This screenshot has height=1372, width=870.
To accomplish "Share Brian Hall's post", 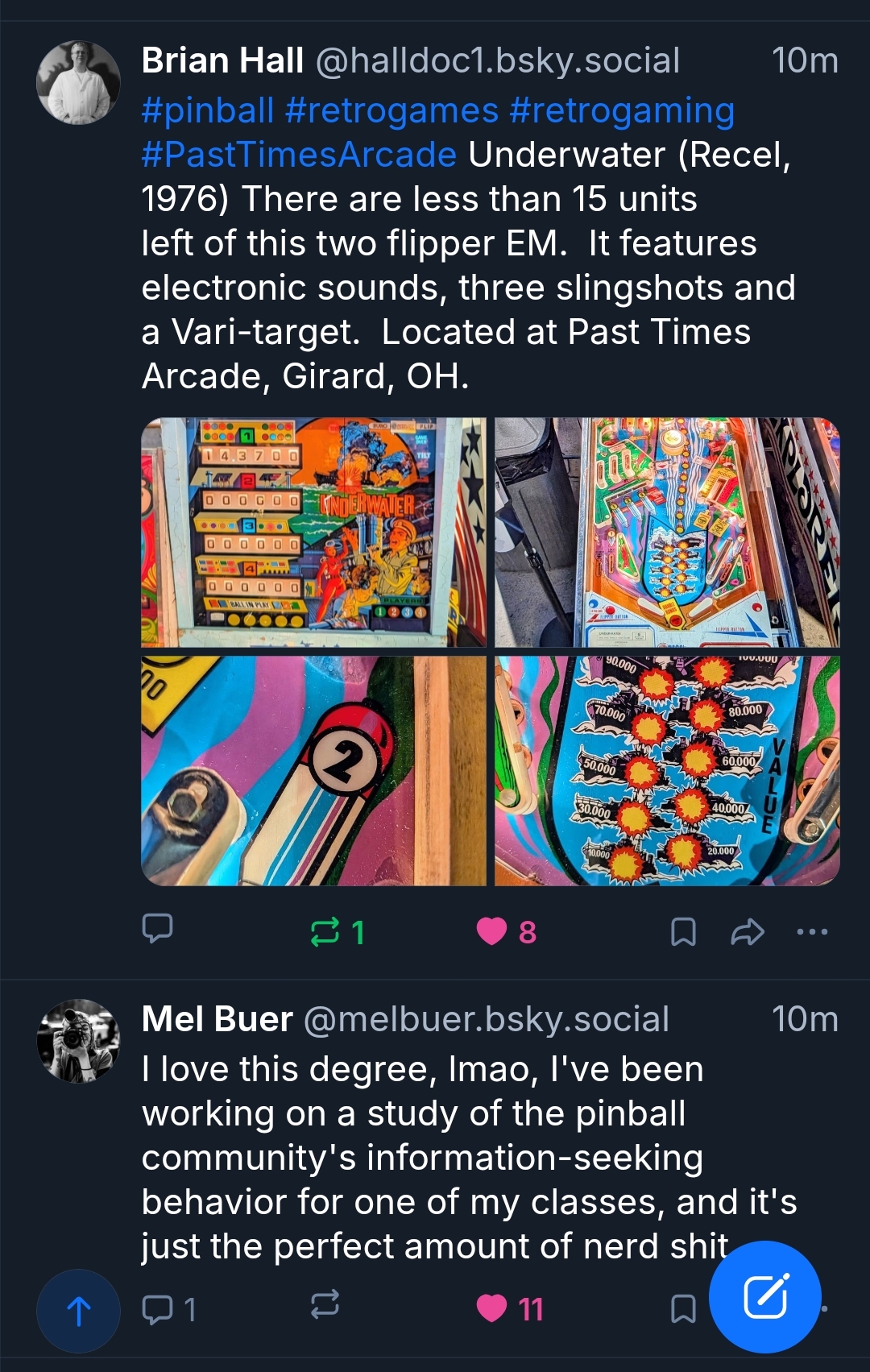I will (x=747, y=931).
